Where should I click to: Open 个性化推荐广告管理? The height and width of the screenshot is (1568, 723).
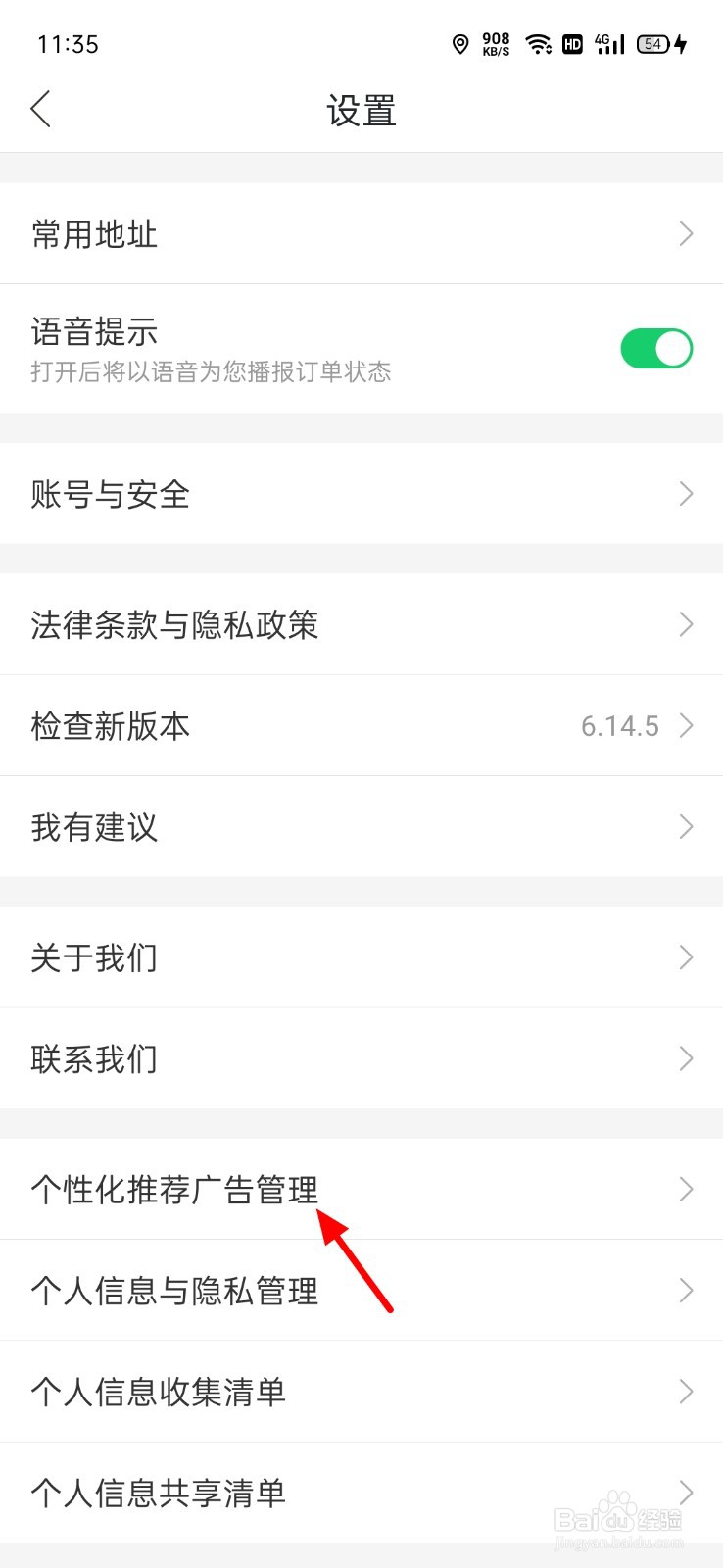361,1189
